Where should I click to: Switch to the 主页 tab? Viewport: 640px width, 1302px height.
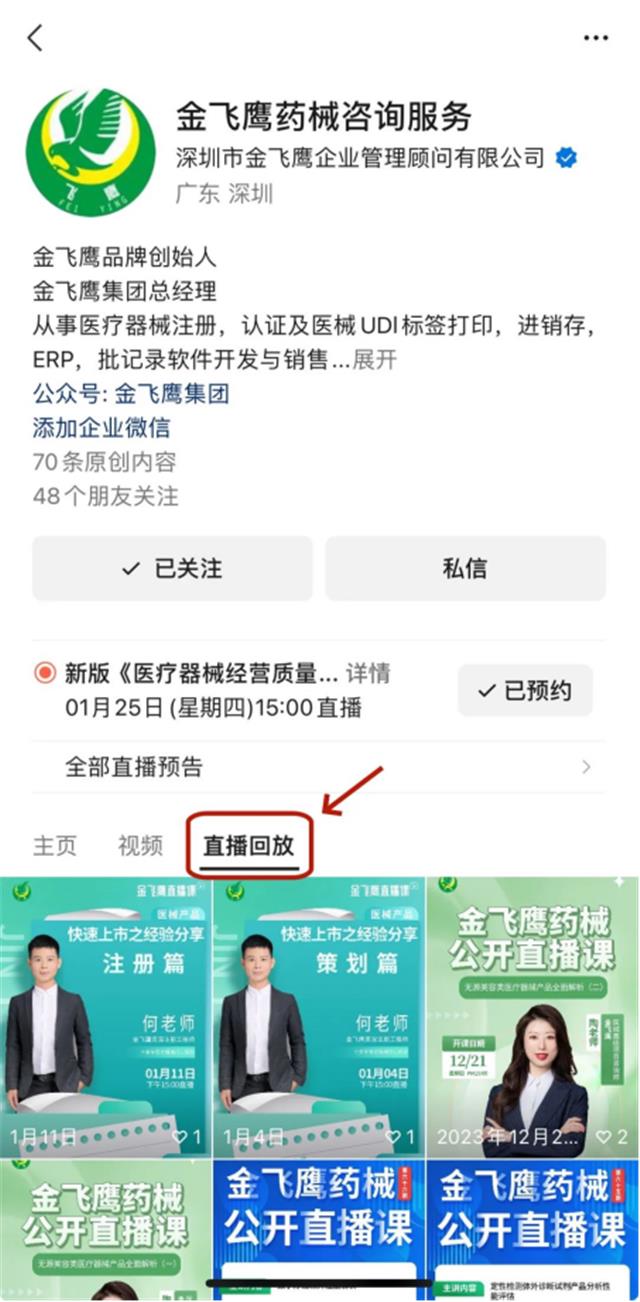(x=54, y=845)
